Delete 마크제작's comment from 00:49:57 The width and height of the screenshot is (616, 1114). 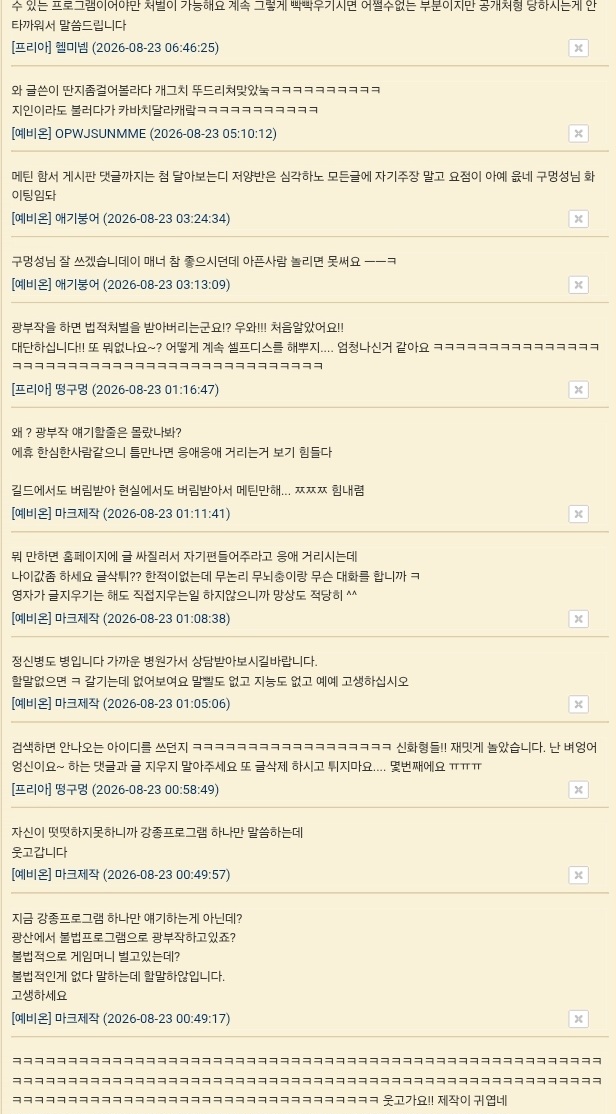[x=578, y=875]
